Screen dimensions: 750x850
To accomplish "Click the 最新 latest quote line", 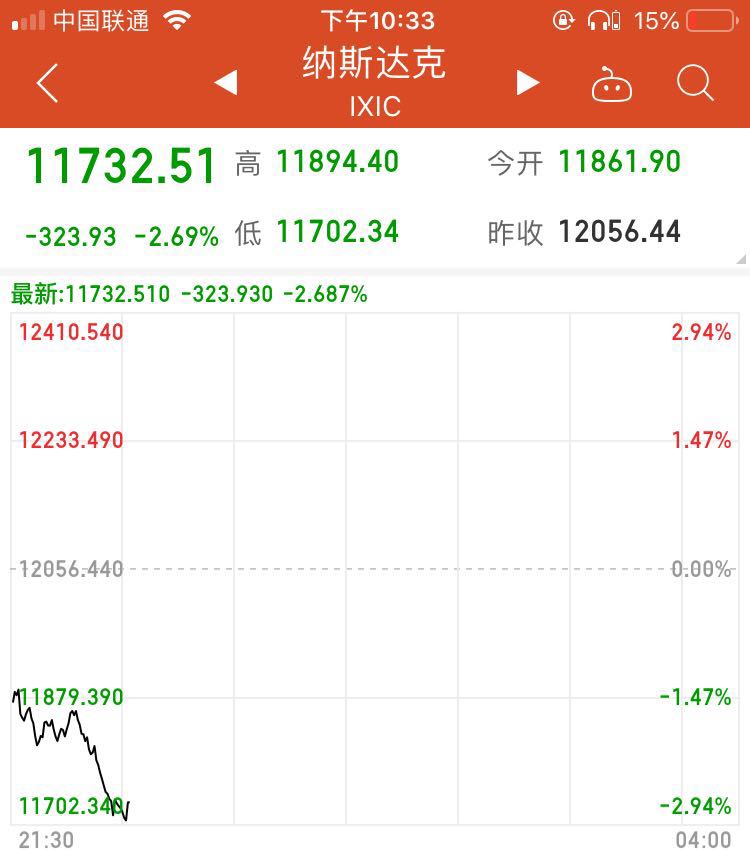I will [187, 294].
